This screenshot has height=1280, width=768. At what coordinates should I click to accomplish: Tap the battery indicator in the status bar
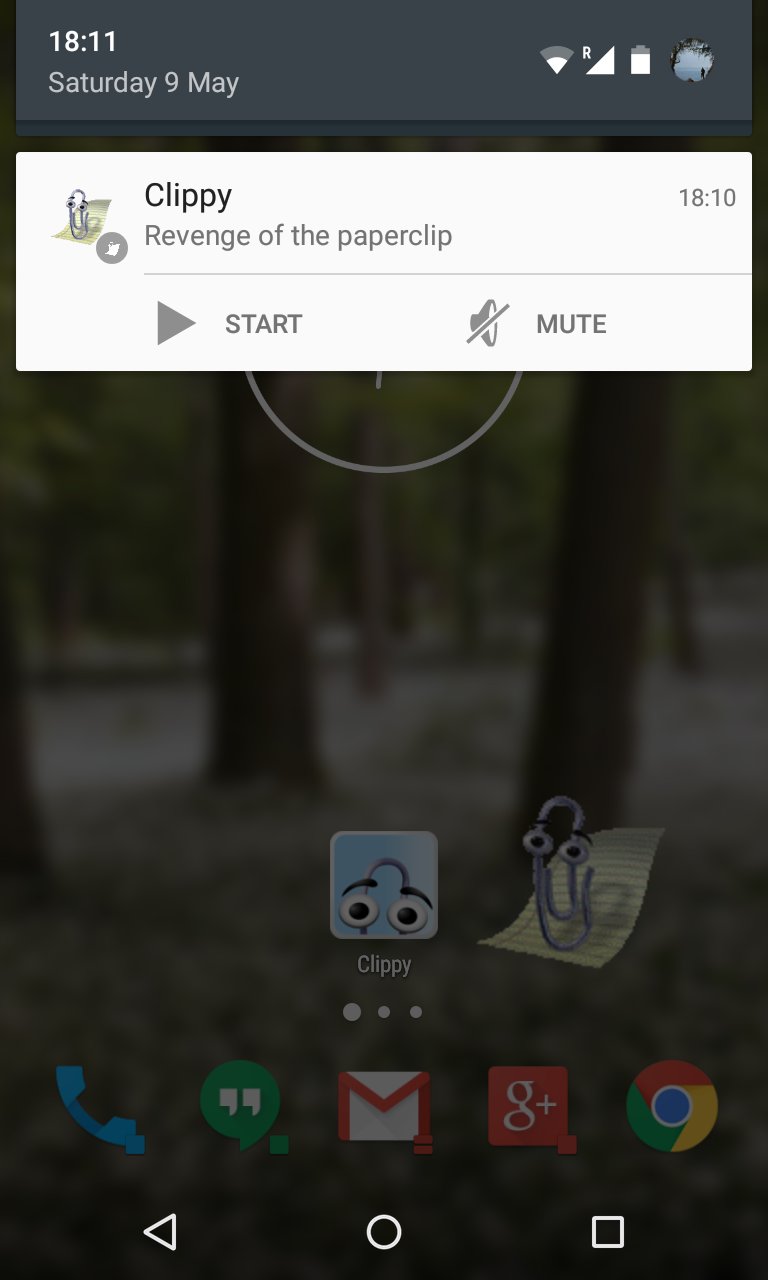pyautogui.click(x=640, y=60)
